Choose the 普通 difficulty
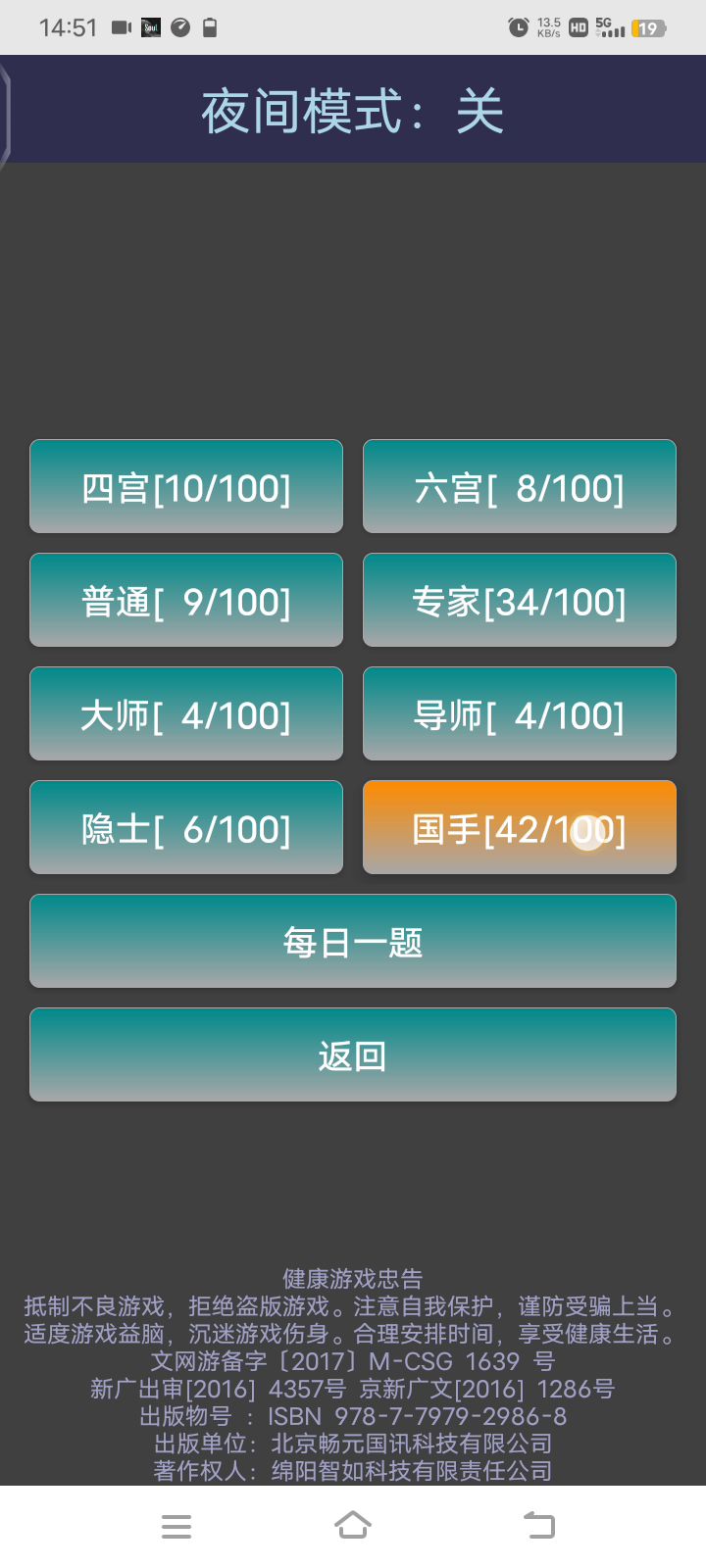 click(186, 601)
